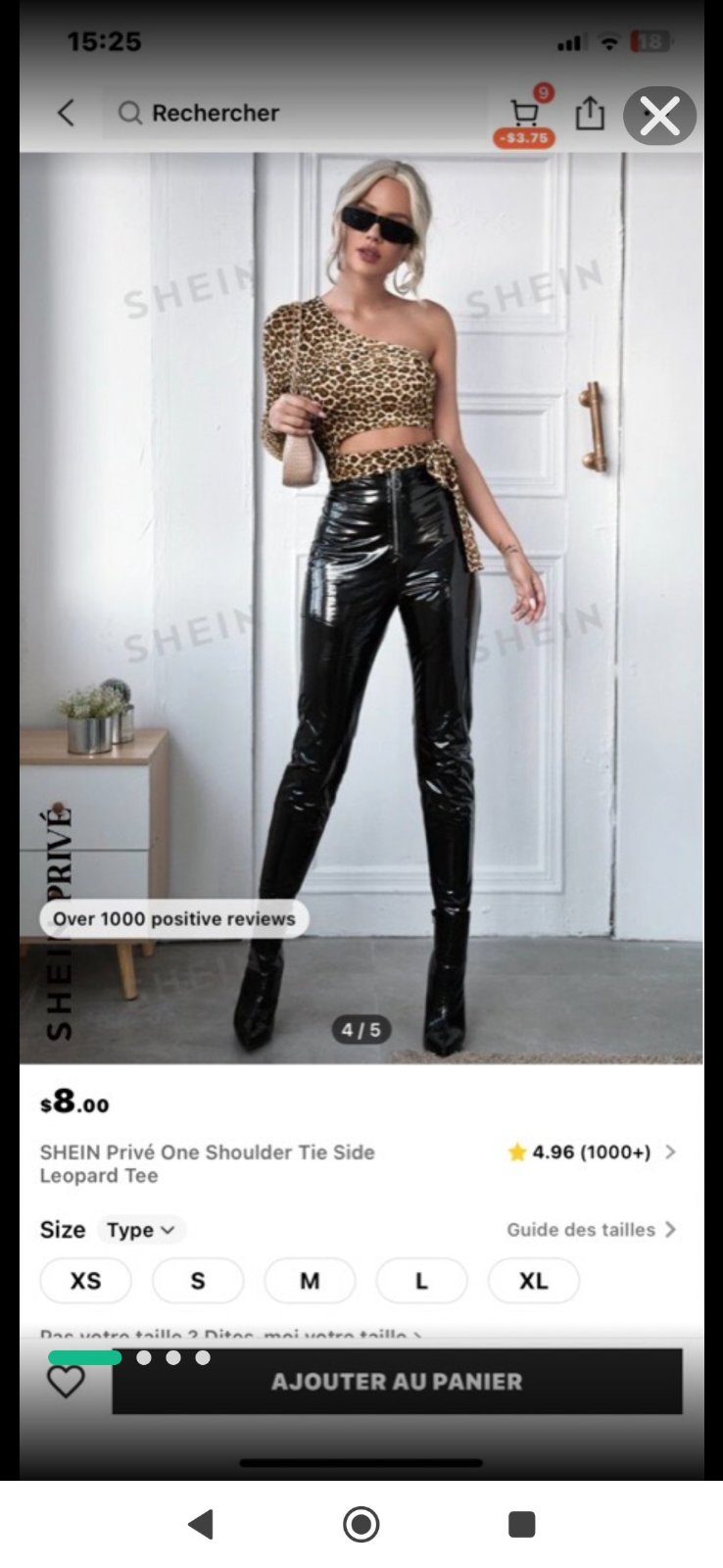Tap the system home button
This screenshot has width=723, height=1568.
(361, 1524)
